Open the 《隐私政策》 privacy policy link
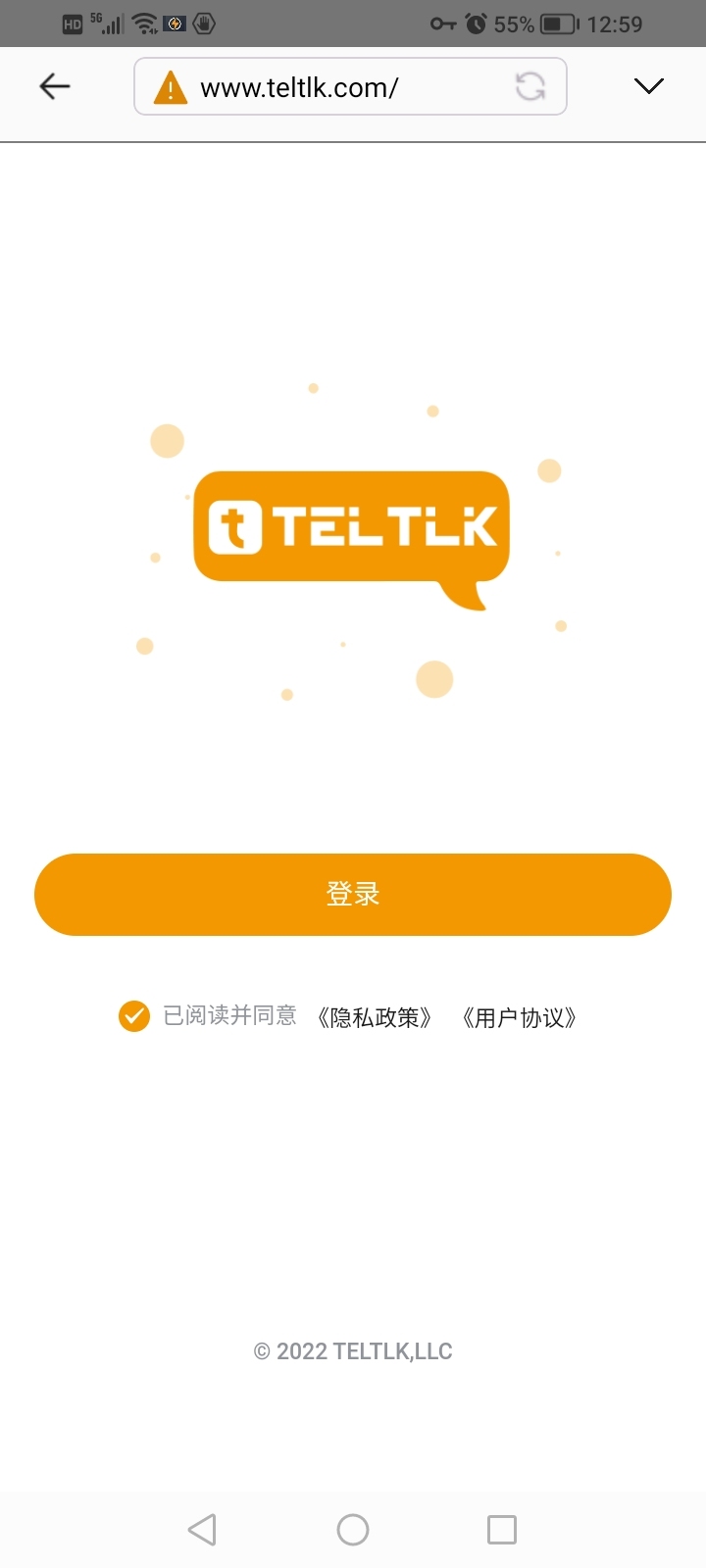Screen dimensions: 706x1568 [375, 1017]
